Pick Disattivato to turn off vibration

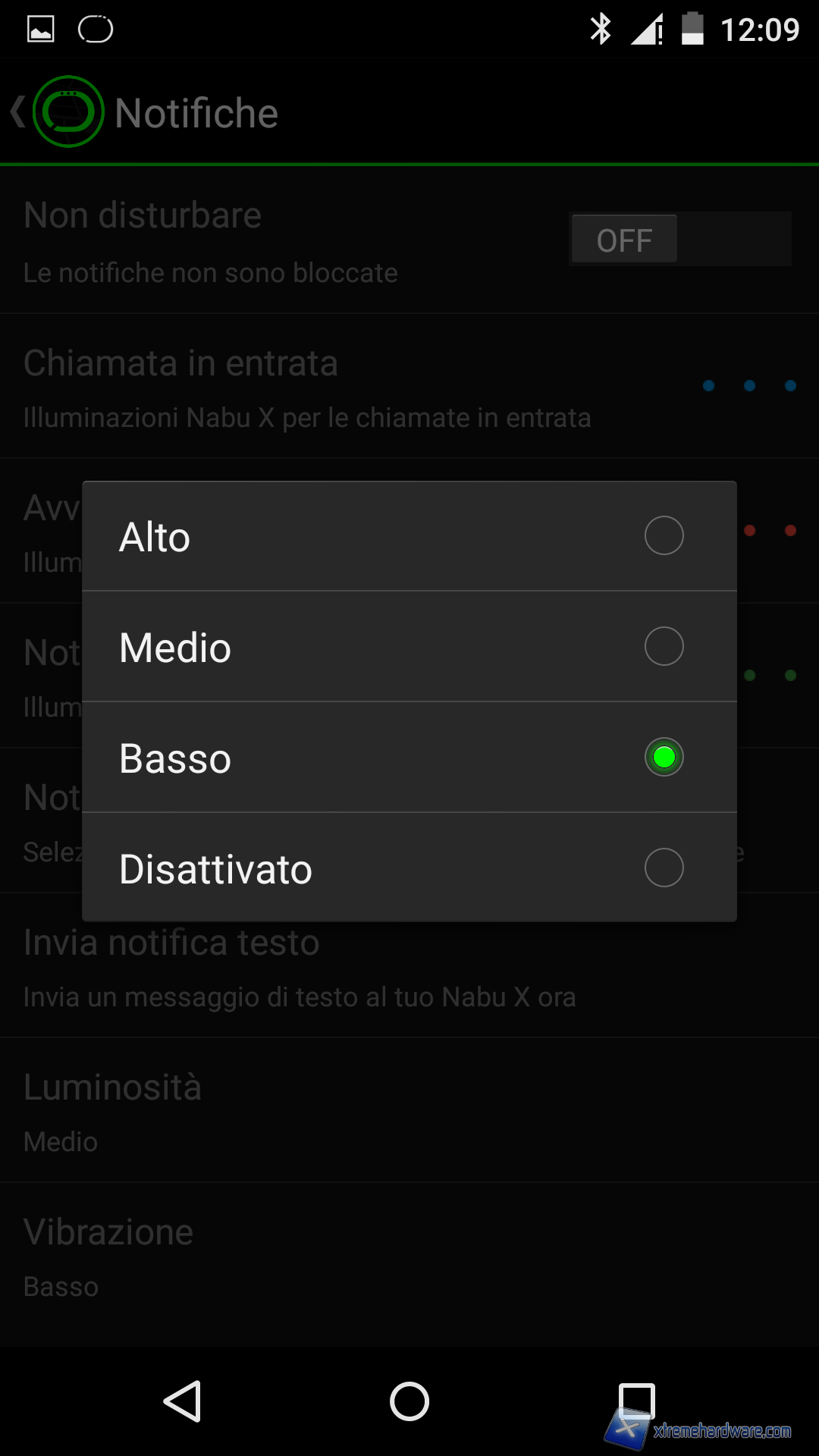pos(409,868)
